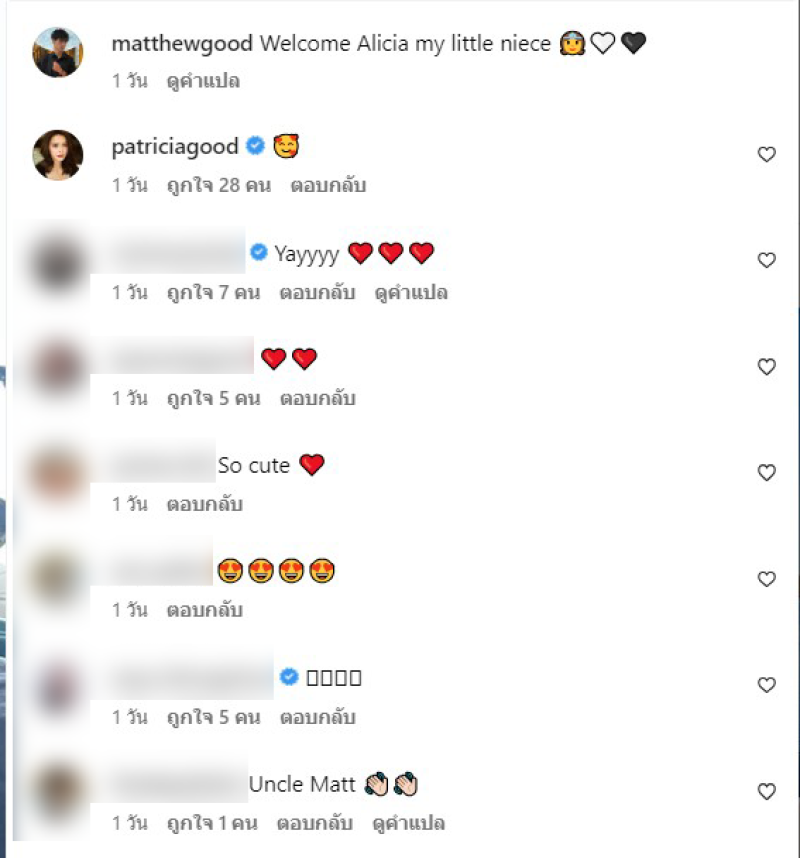Like the So cute comment

click(x=766, y=472)
